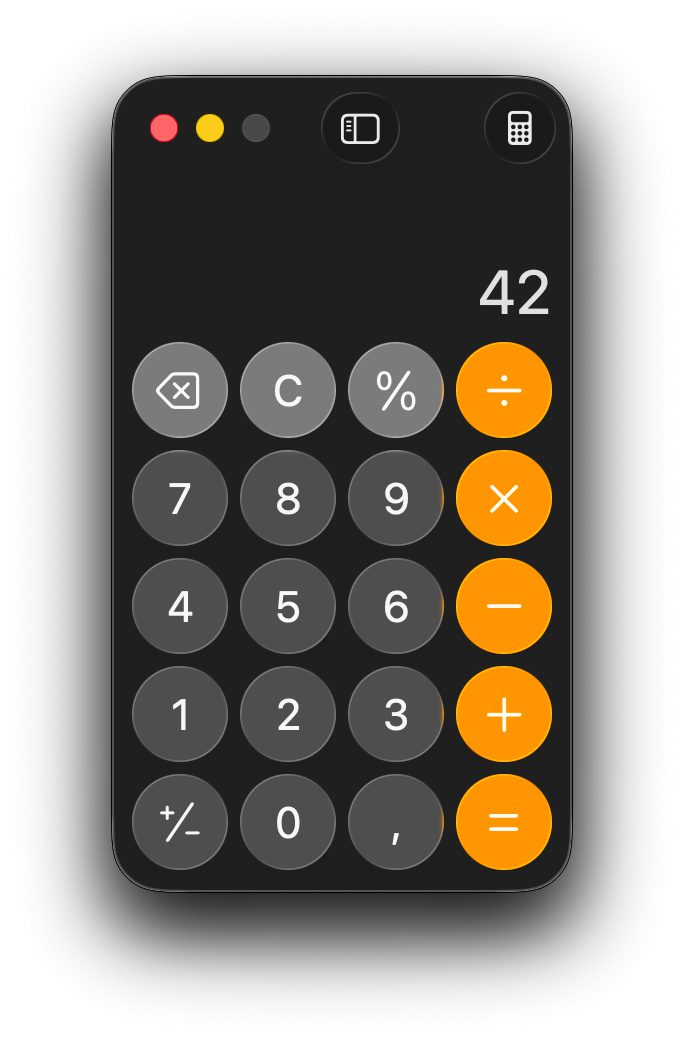Select the plus operator

click(504, 714)
